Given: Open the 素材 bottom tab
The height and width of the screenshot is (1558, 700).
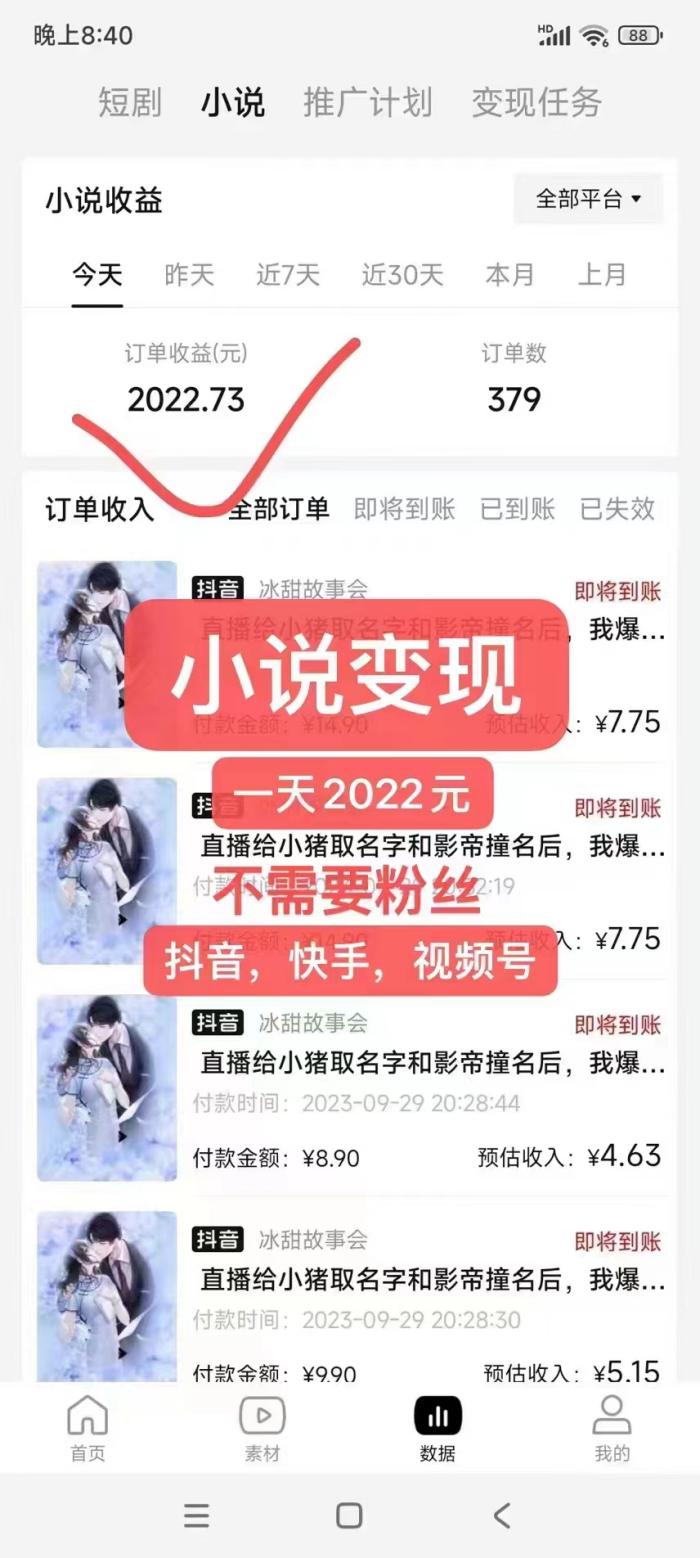Looking at the screenshot, I should point(262,1428).
